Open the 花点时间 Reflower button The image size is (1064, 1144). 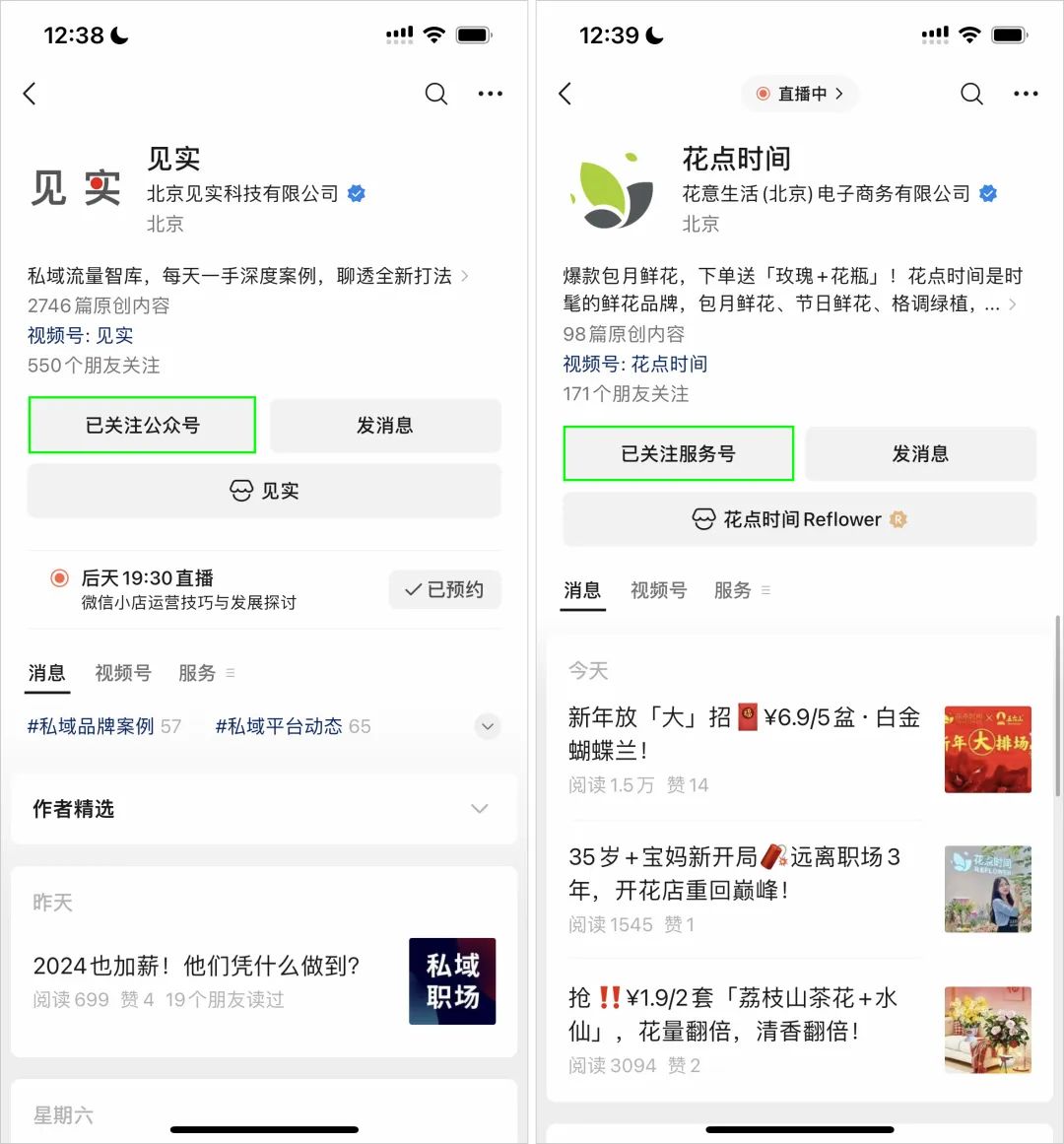coord(799,519)
